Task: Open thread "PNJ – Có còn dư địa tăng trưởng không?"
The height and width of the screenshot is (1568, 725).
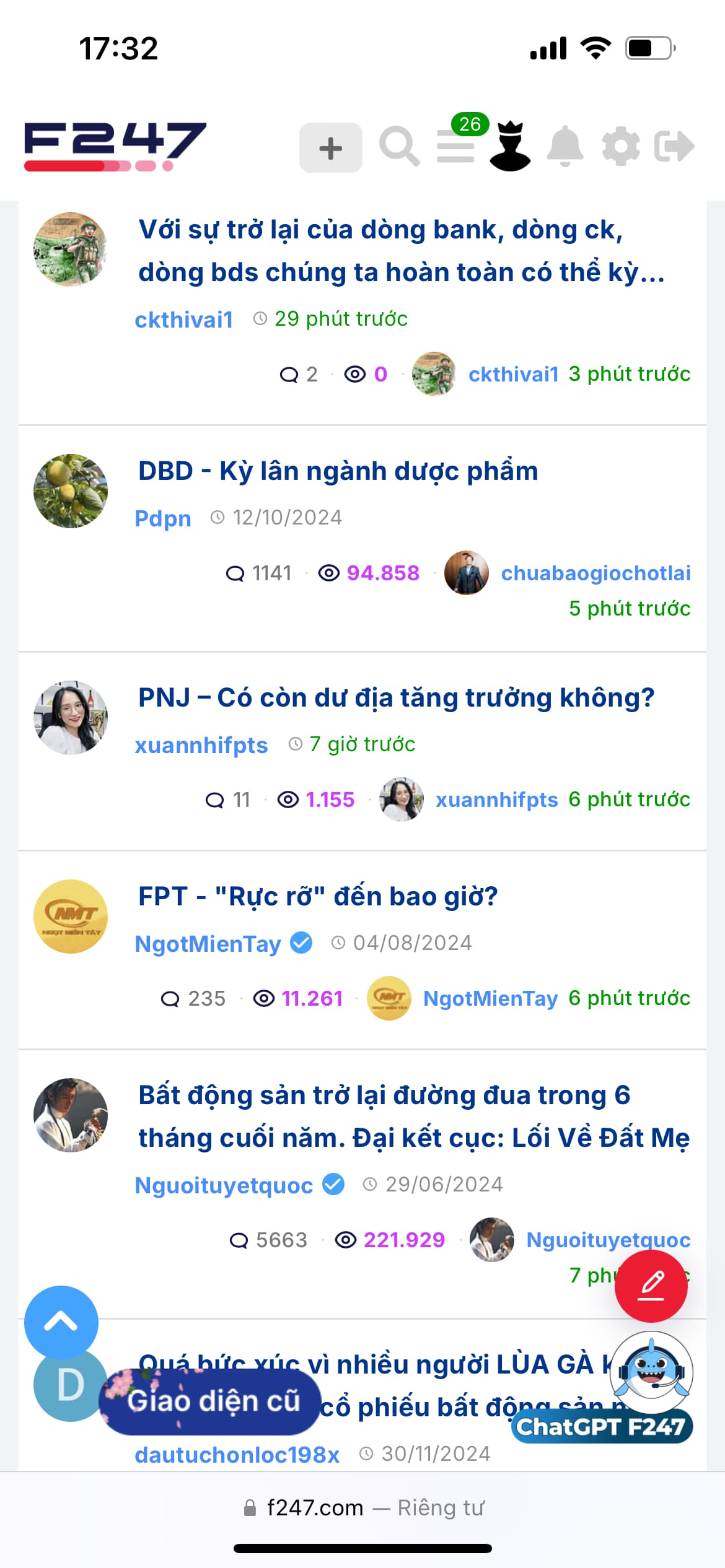Action: [396, 698]
